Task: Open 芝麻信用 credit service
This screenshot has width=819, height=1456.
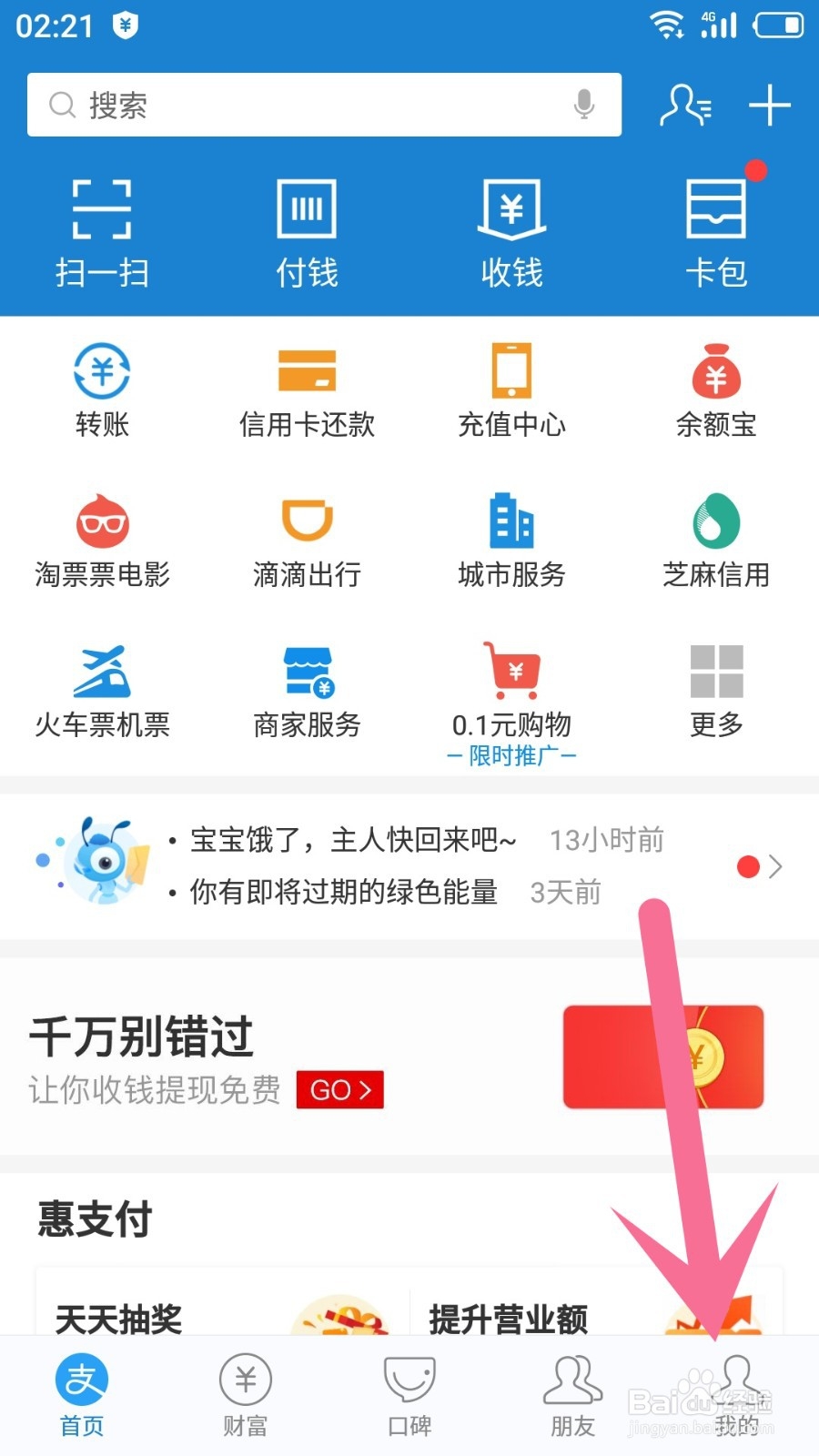Action: coord(716,539)
